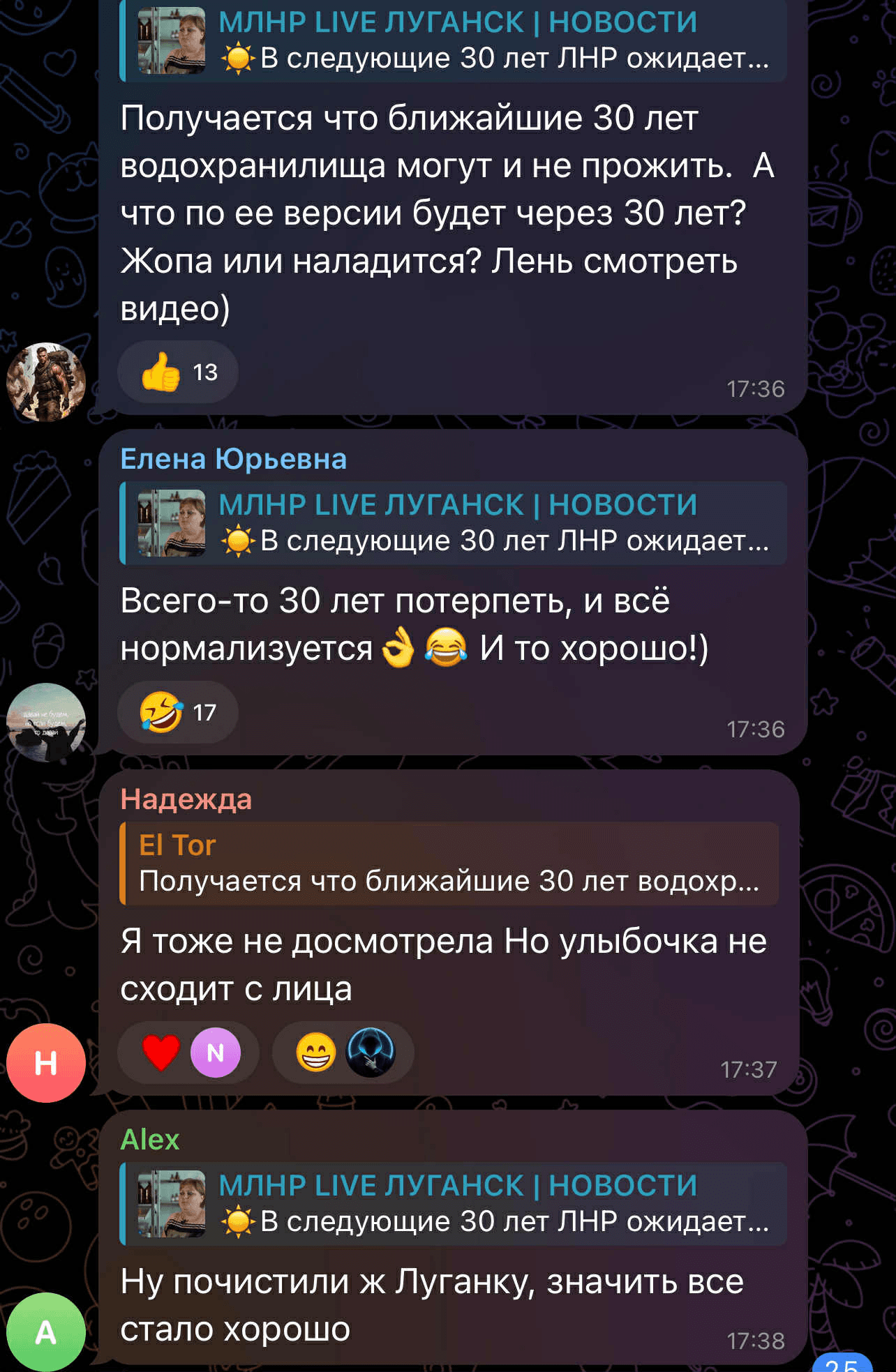
Task: Open Елена Юрьевна's profile by her name
Action: click(x=233, y=460)
